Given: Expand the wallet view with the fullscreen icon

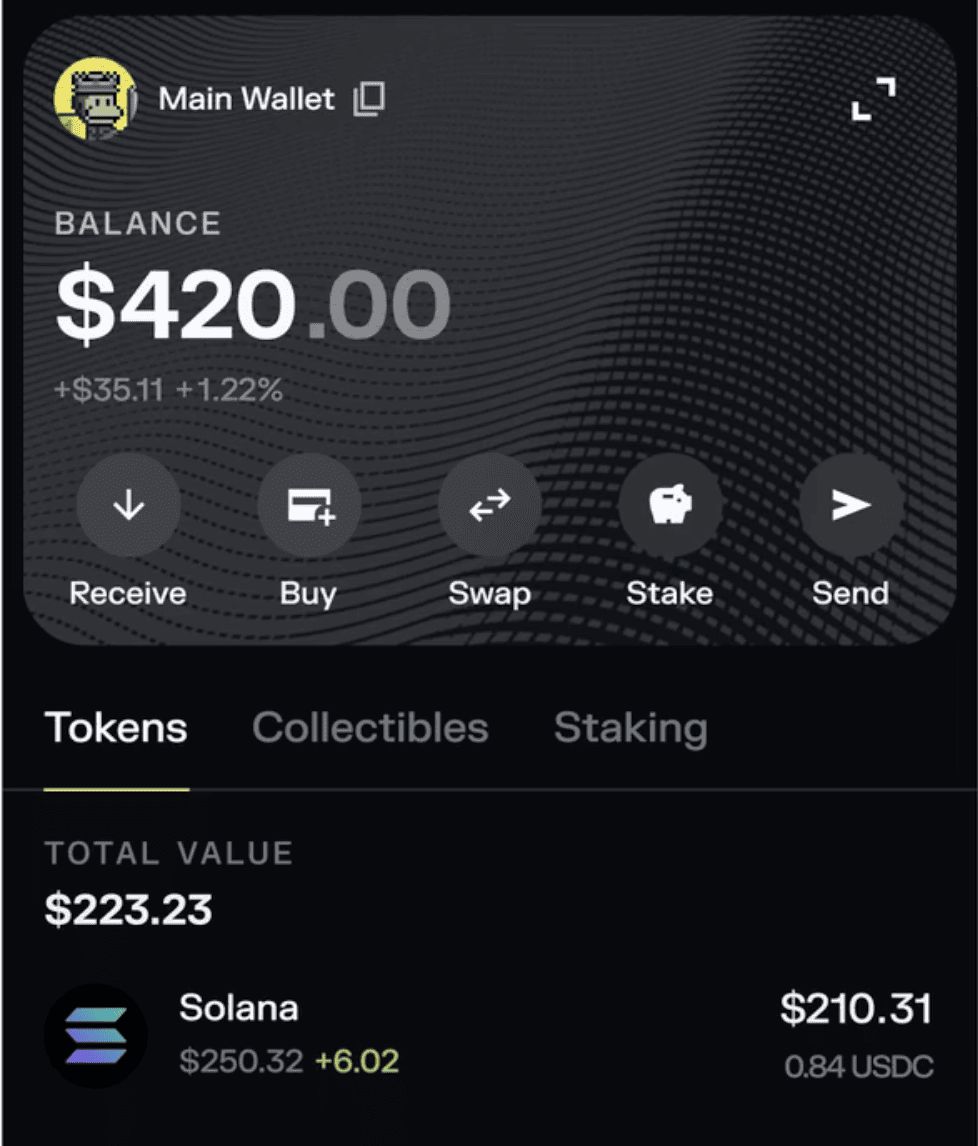Looking at the screenshot, I should point(875,99).
